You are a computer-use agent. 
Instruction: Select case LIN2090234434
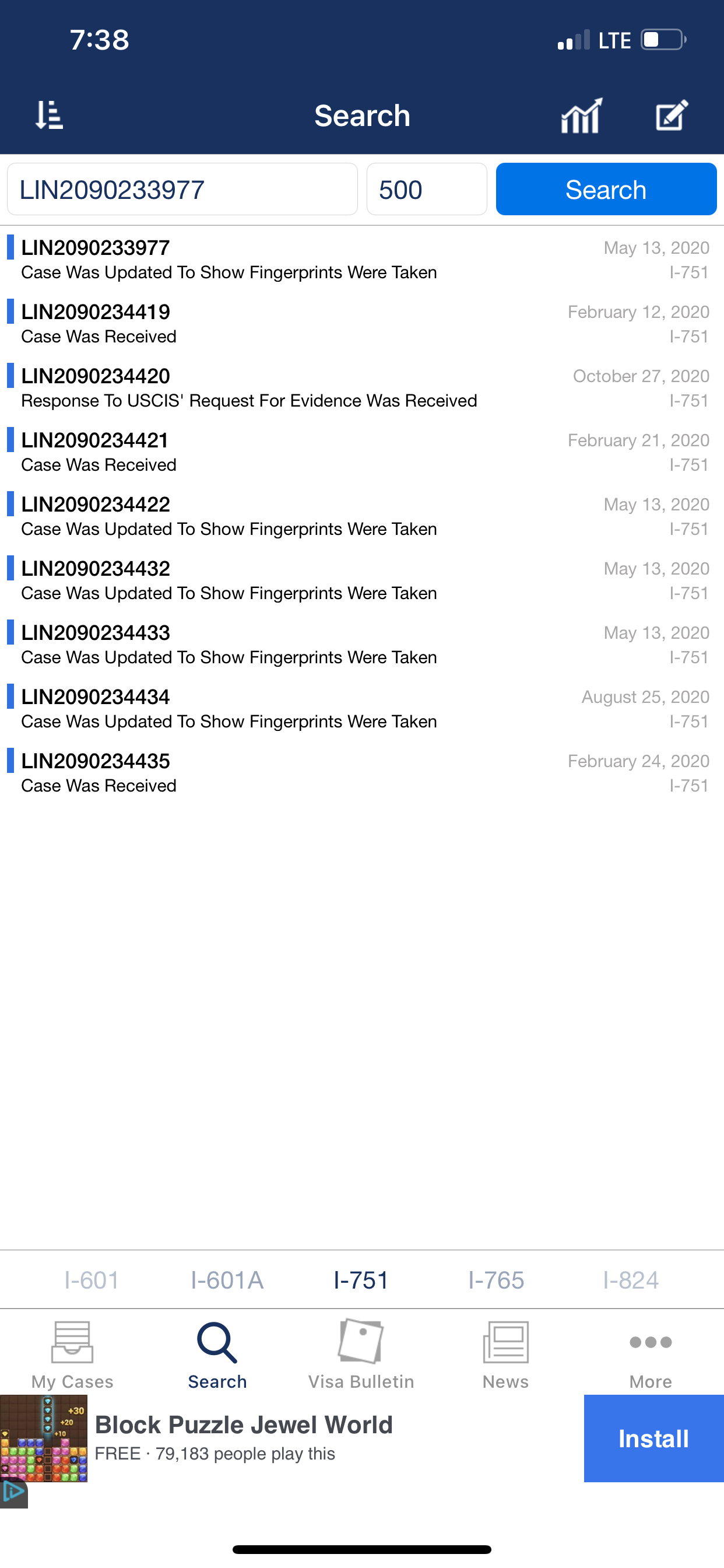click(362, 709)
